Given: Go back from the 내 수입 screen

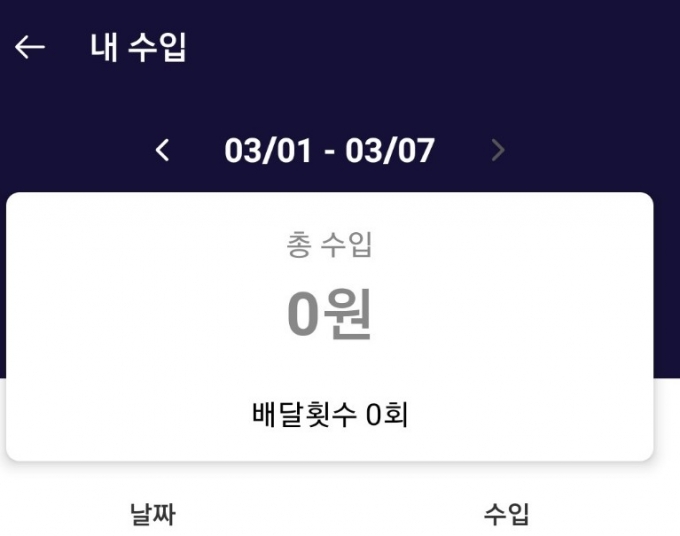Looking at the screenshot, I should coord(29,47).
